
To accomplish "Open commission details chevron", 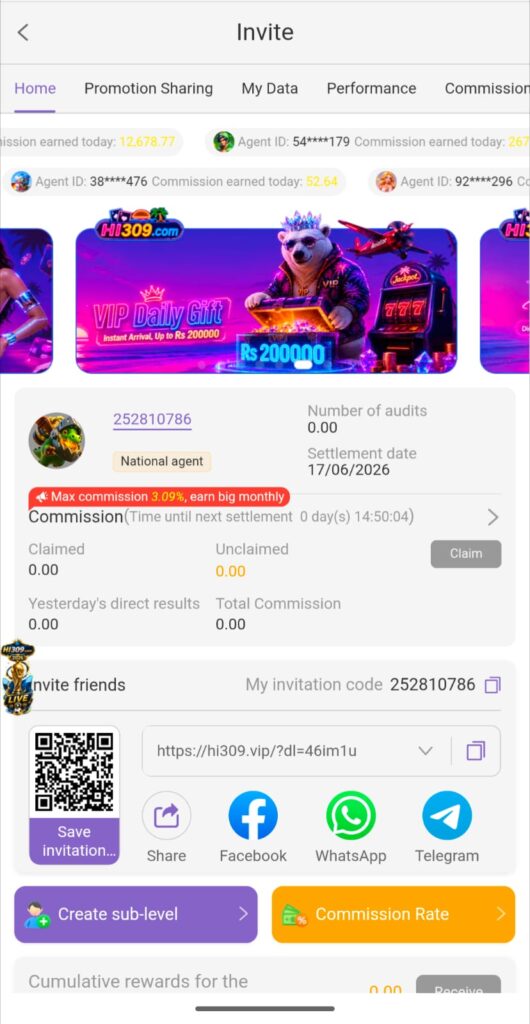I will [x=493, y=517].
